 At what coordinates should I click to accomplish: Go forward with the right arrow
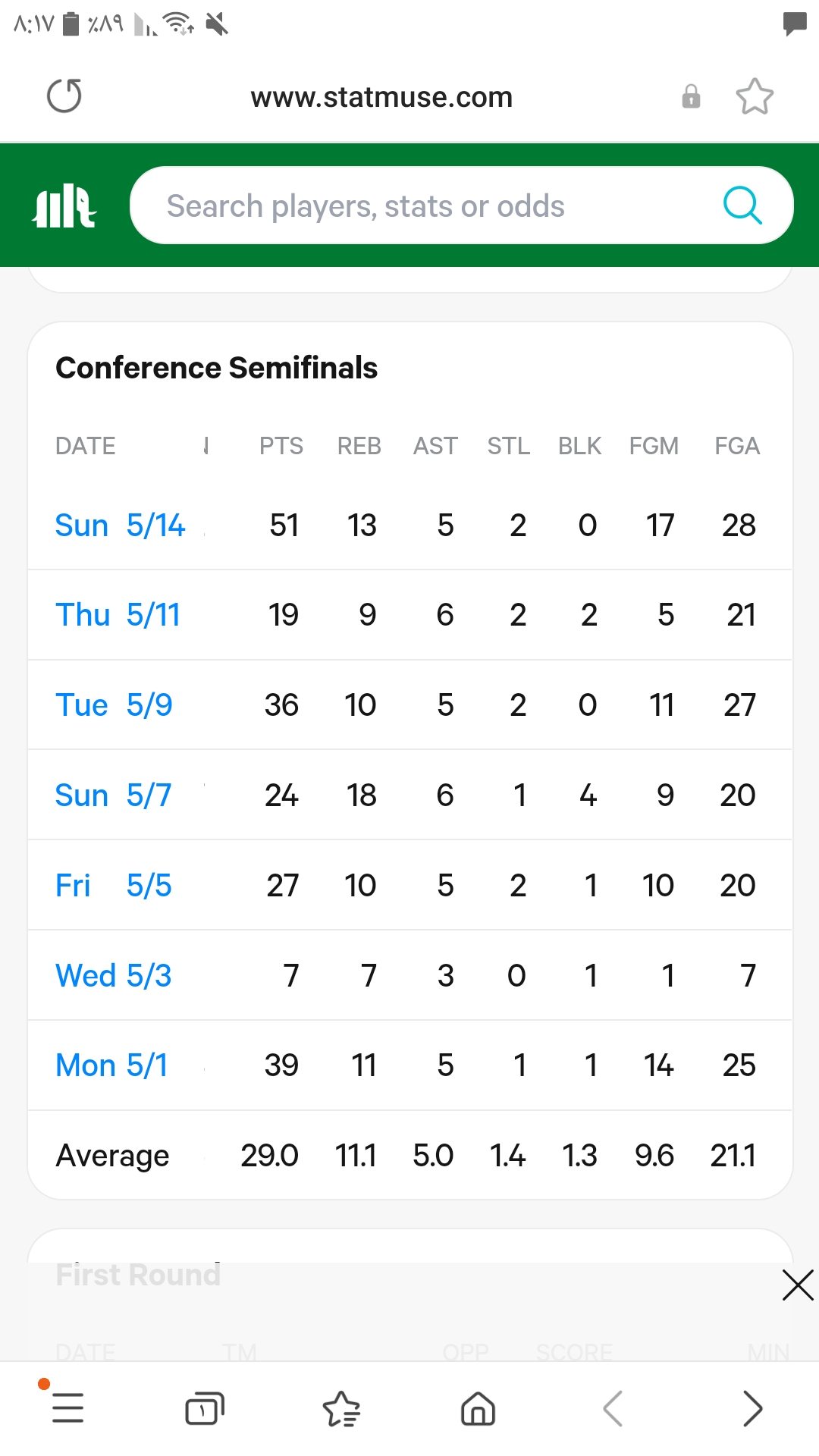coord(752,1408)
